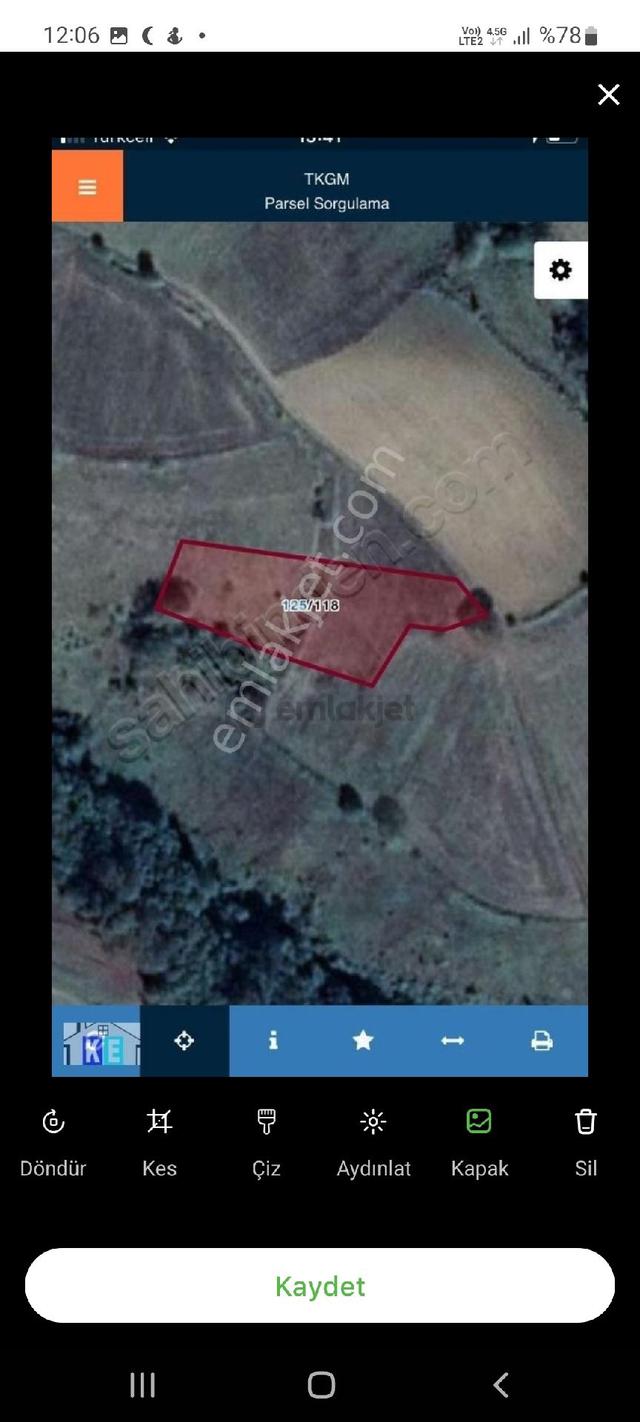Close the photo editor with the X

tap(608, 95)
